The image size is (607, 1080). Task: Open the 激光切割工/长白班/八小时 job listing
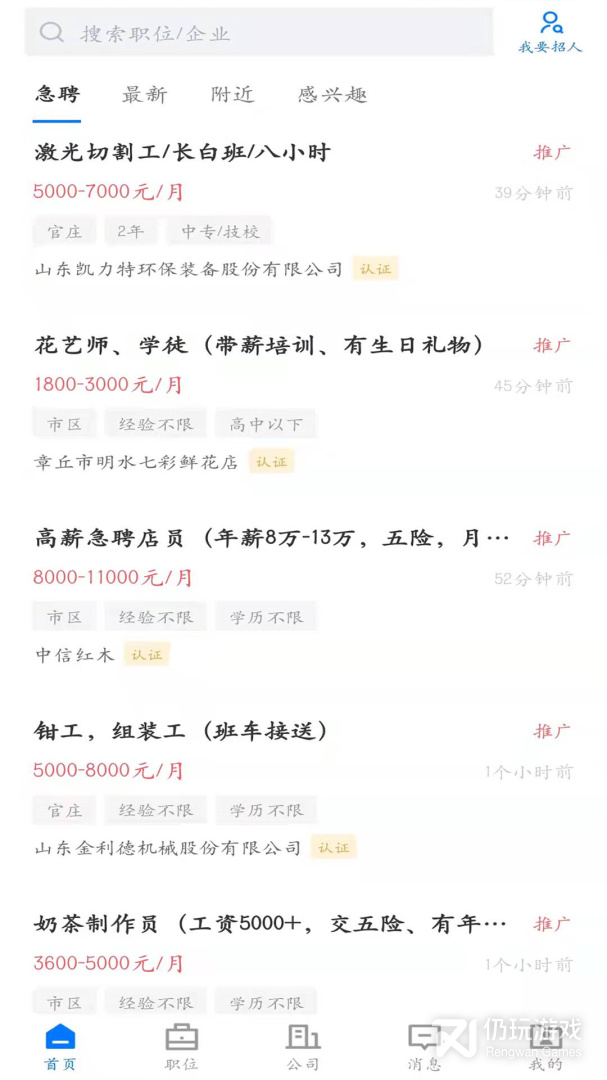tap(182, 153)
